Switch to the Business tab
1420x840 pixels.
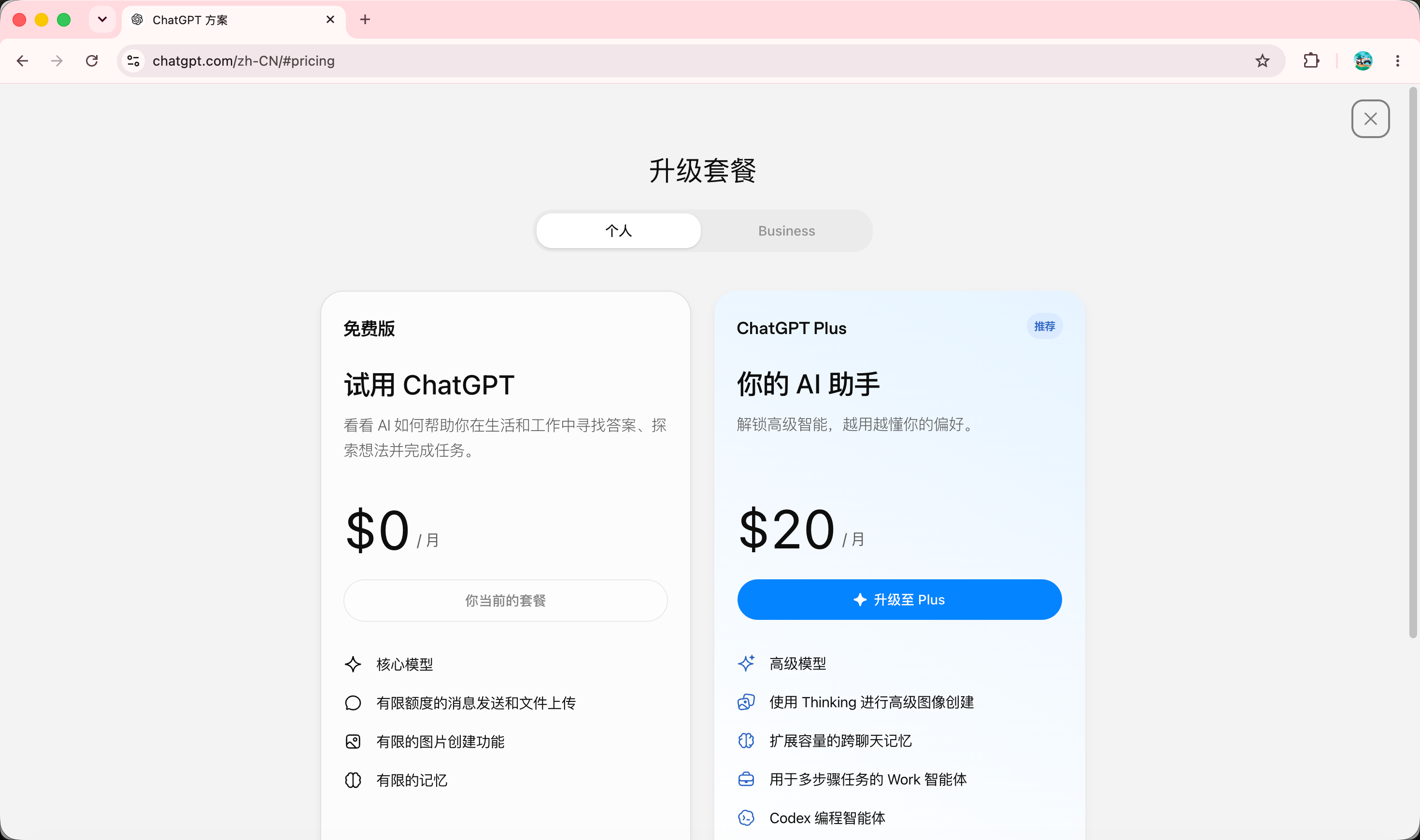point(786,231)
